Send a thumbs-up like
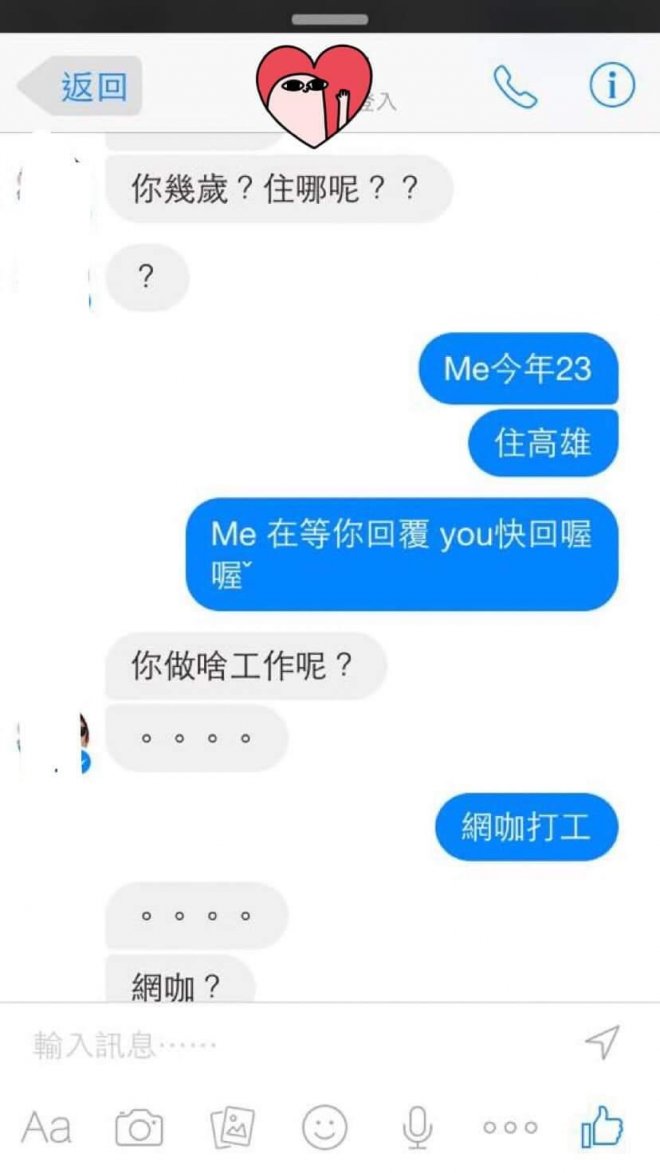Screen dimensions: 660x1173 click(x=603, y=1128)
